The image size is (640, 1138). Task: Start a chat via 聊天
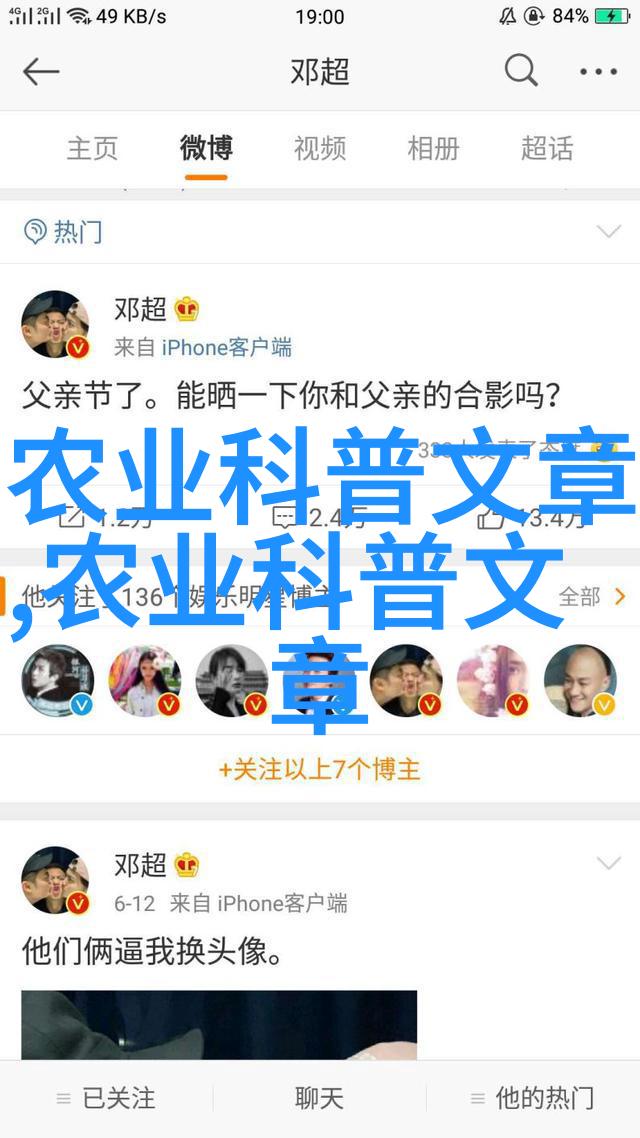tap(320, 1098)
